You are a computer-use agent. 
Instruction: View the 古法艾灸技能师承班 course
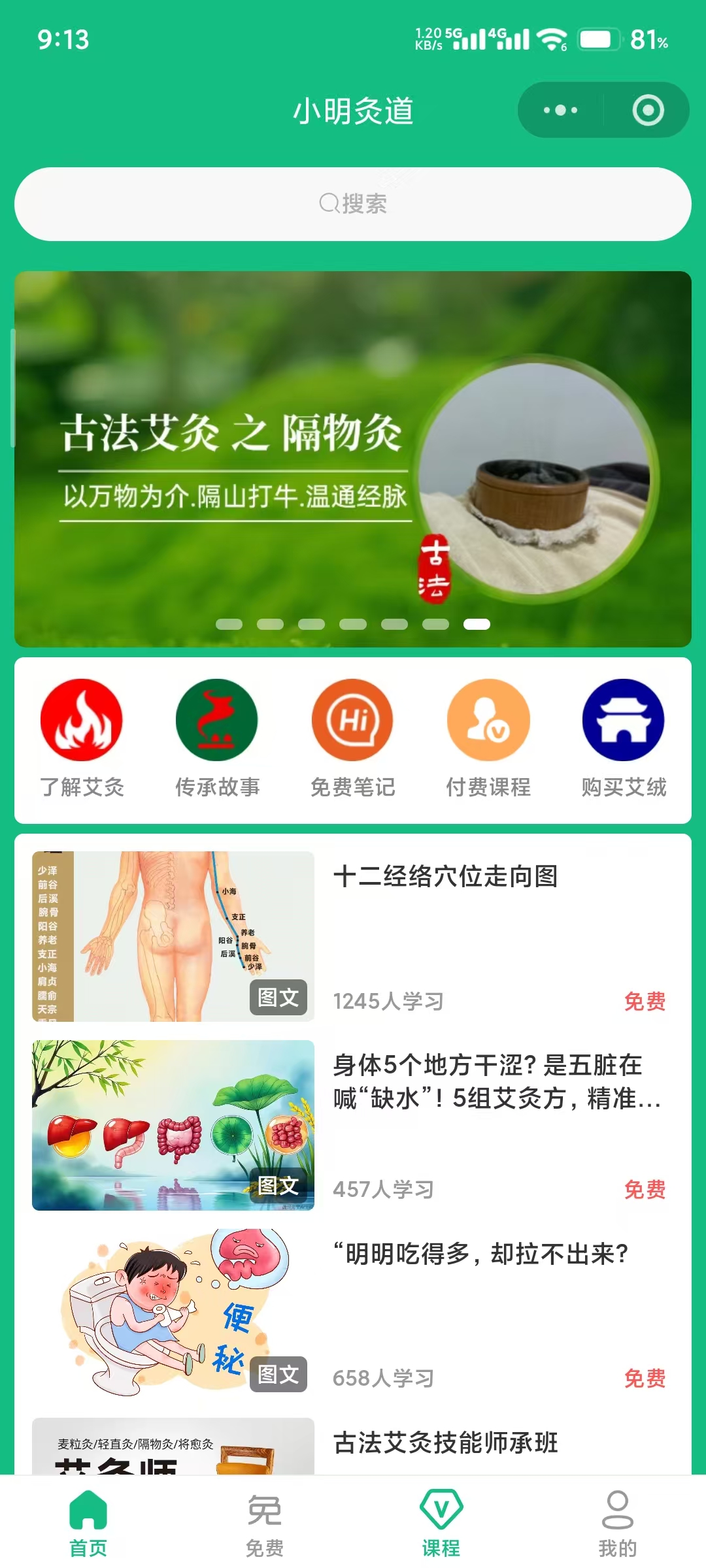pyautogui.click(x=446, y=1443)
